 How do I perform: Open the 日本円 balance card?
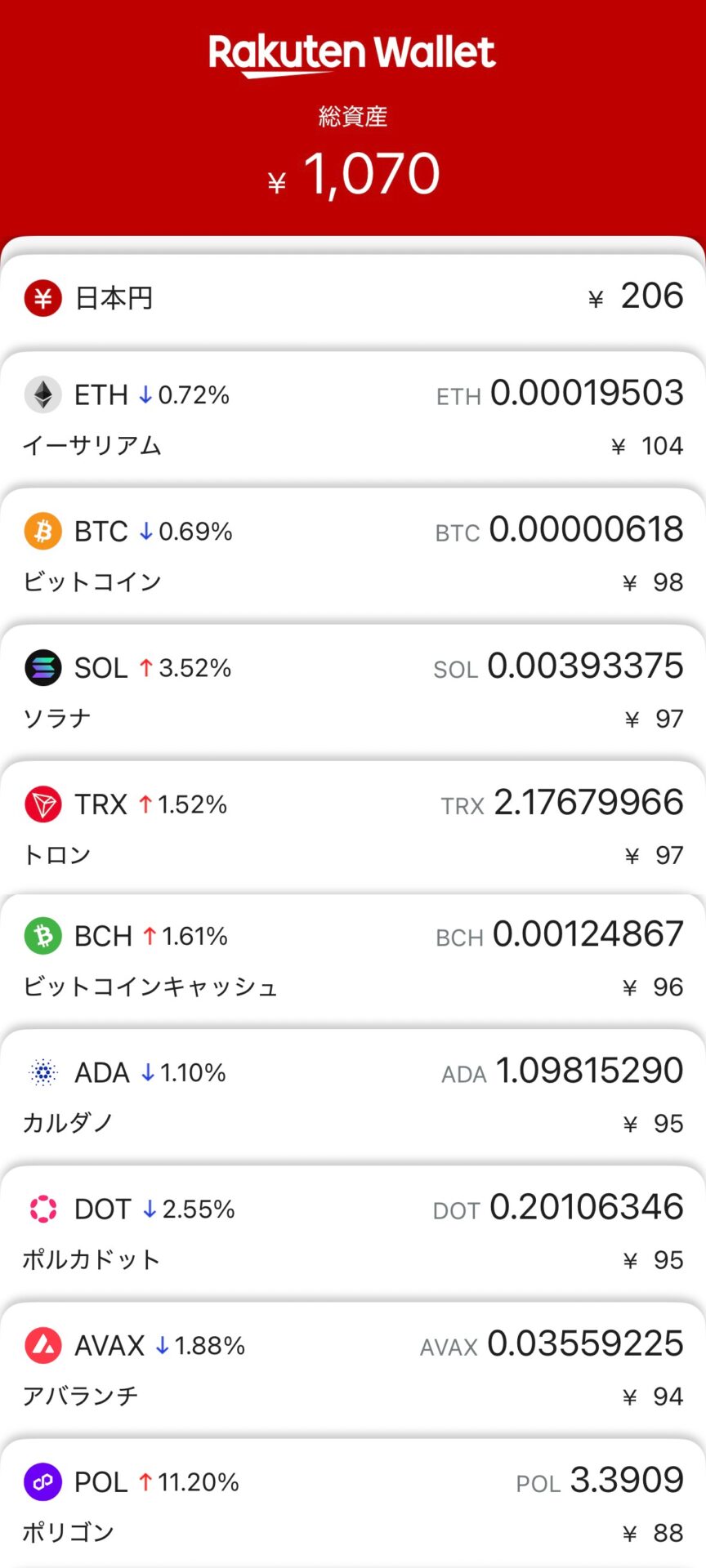tap(353, 298)
